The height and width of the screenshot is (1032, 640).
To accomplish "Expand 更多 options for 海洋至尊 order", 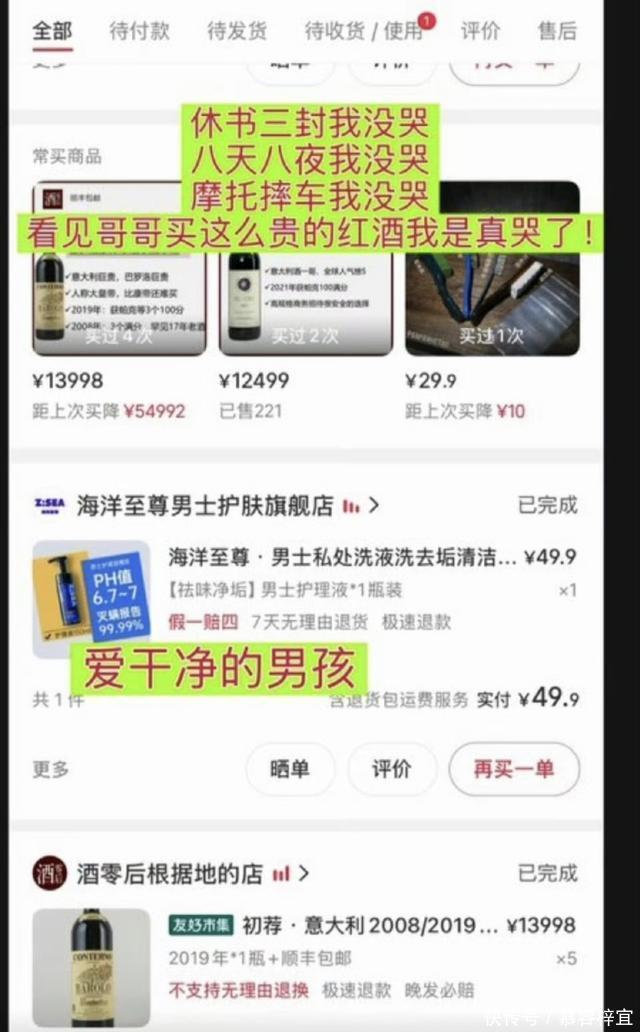I will coord(51,769).
